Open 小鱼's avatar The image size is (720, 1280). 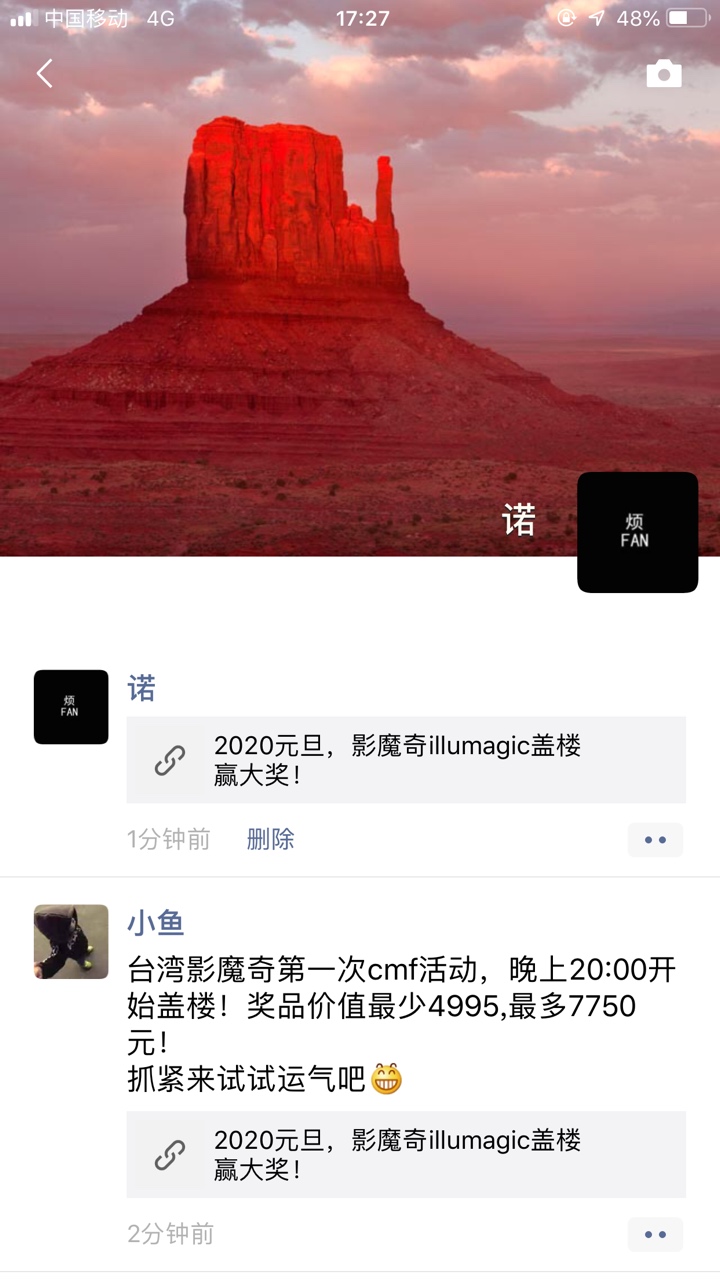pos(71,941)
